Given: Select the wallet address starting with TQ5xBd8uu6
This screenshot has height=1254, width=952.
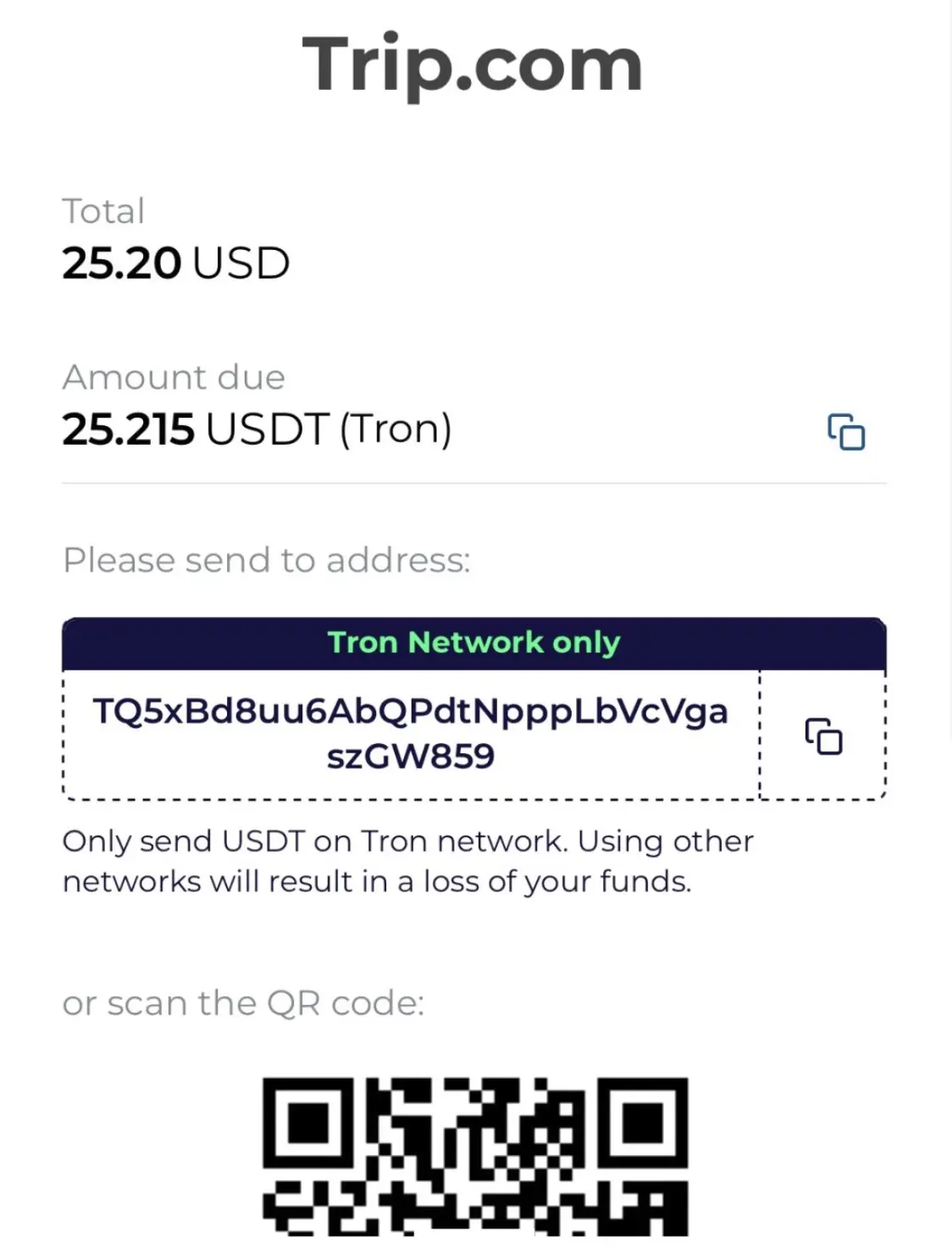Looking at the screenshot, I should click(412, 712).
